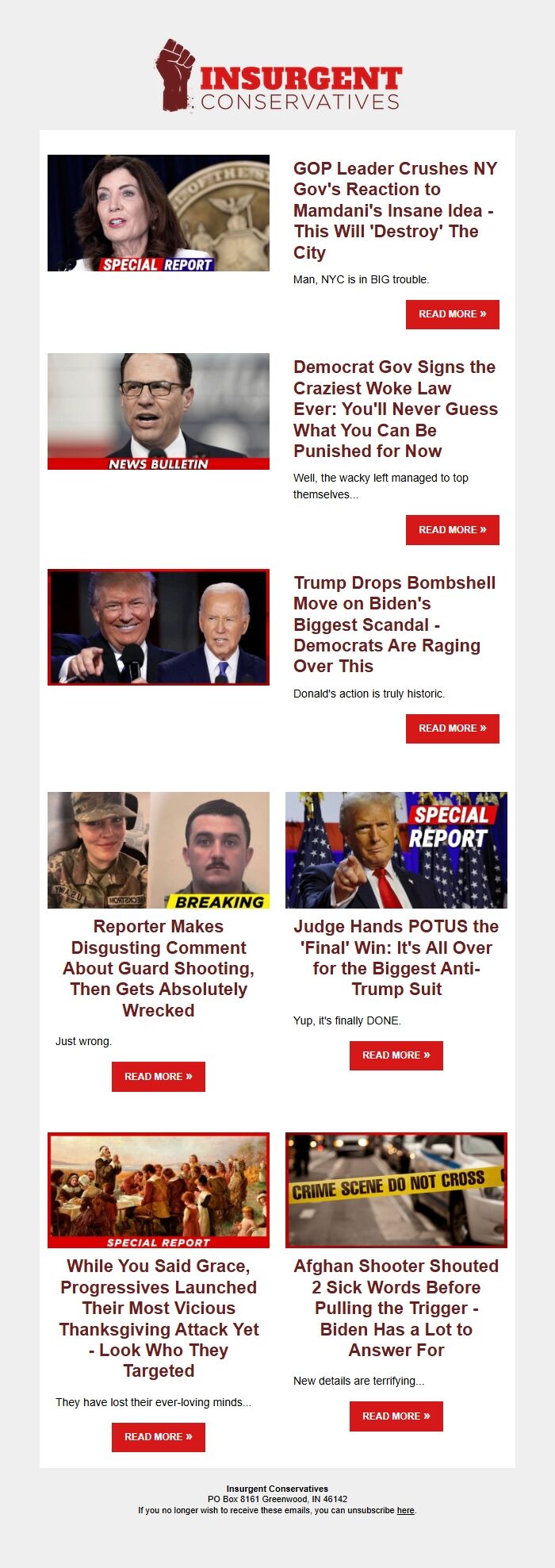Open the Thanksgiving painting Special Report image
This screenshot has width=555, height=1568.
(x=158, y=1189)
